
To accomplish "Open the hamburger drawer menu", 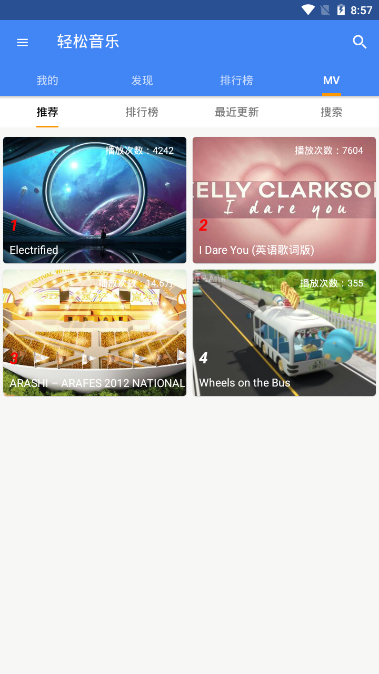I will point(22,42).
